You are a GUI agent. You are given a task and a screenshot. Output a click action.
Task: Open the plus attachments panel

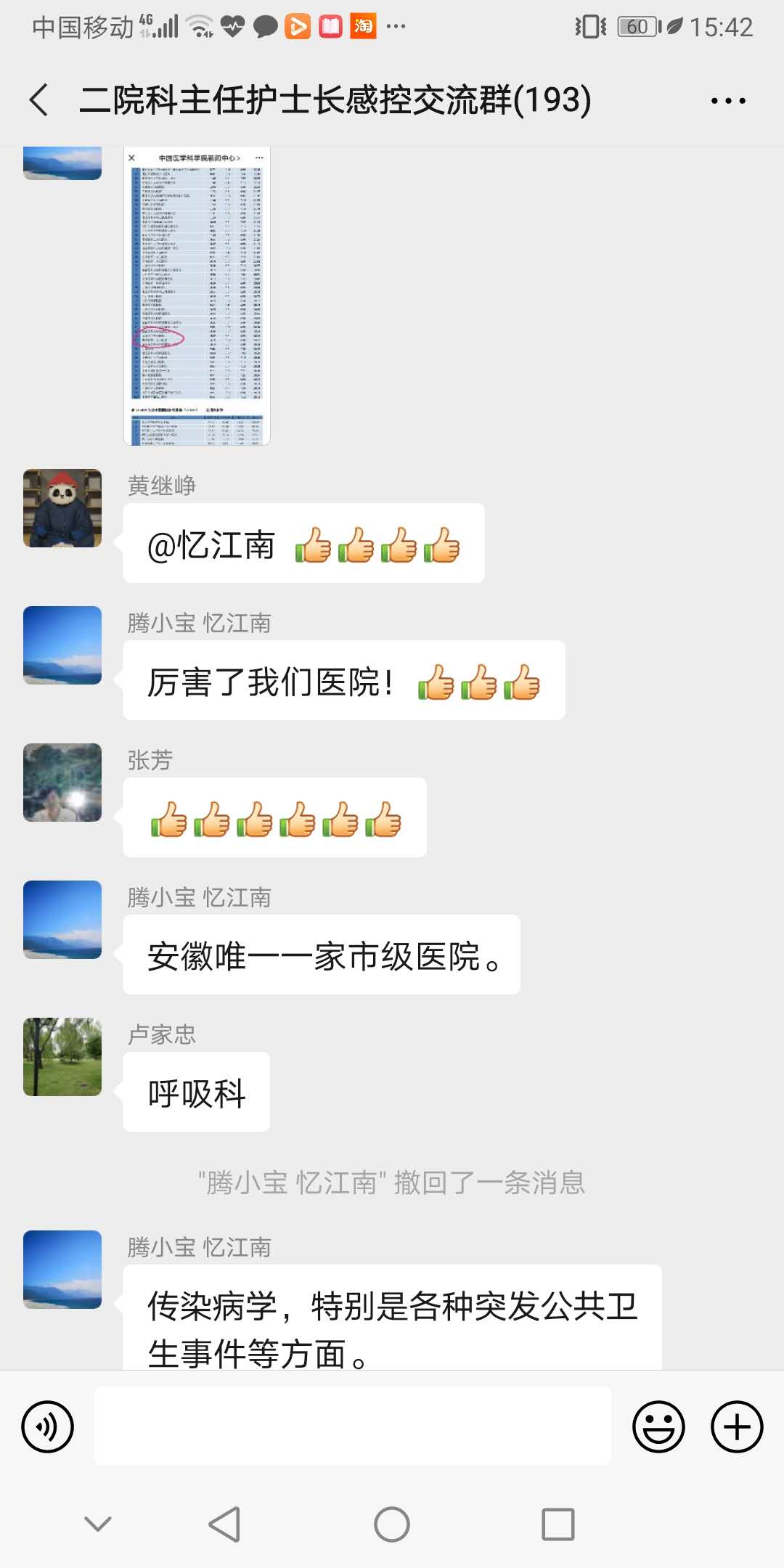coord(737,1427)
